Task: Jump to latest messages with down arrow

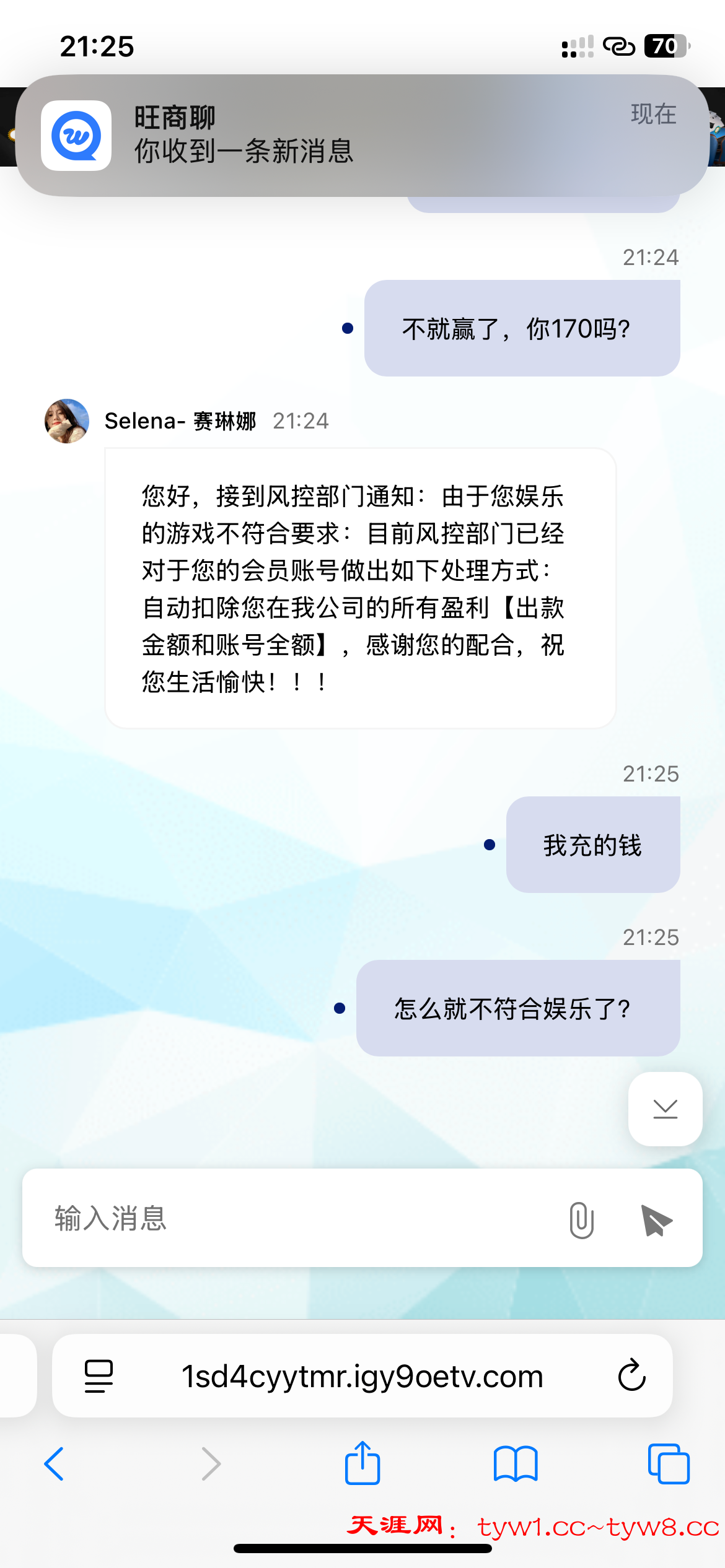Action: point(665,1109)
